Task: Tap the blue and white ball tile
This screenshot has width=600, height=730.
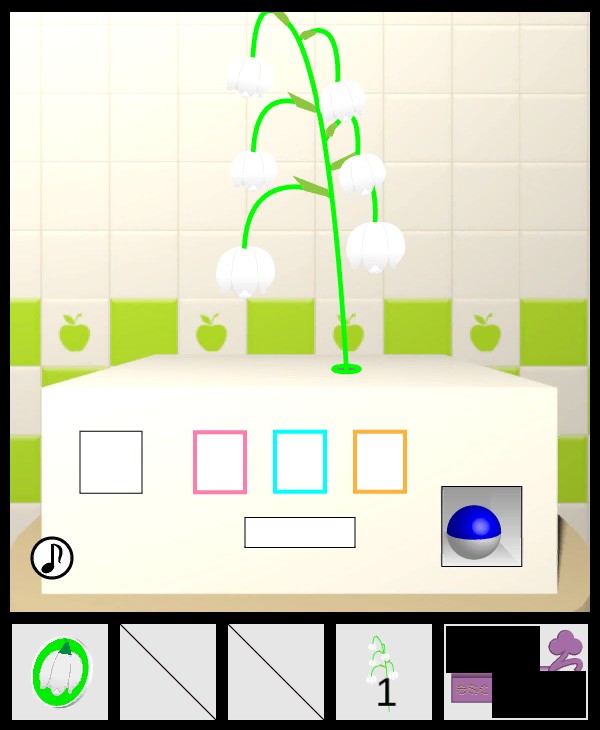Action: pos(481,526)
